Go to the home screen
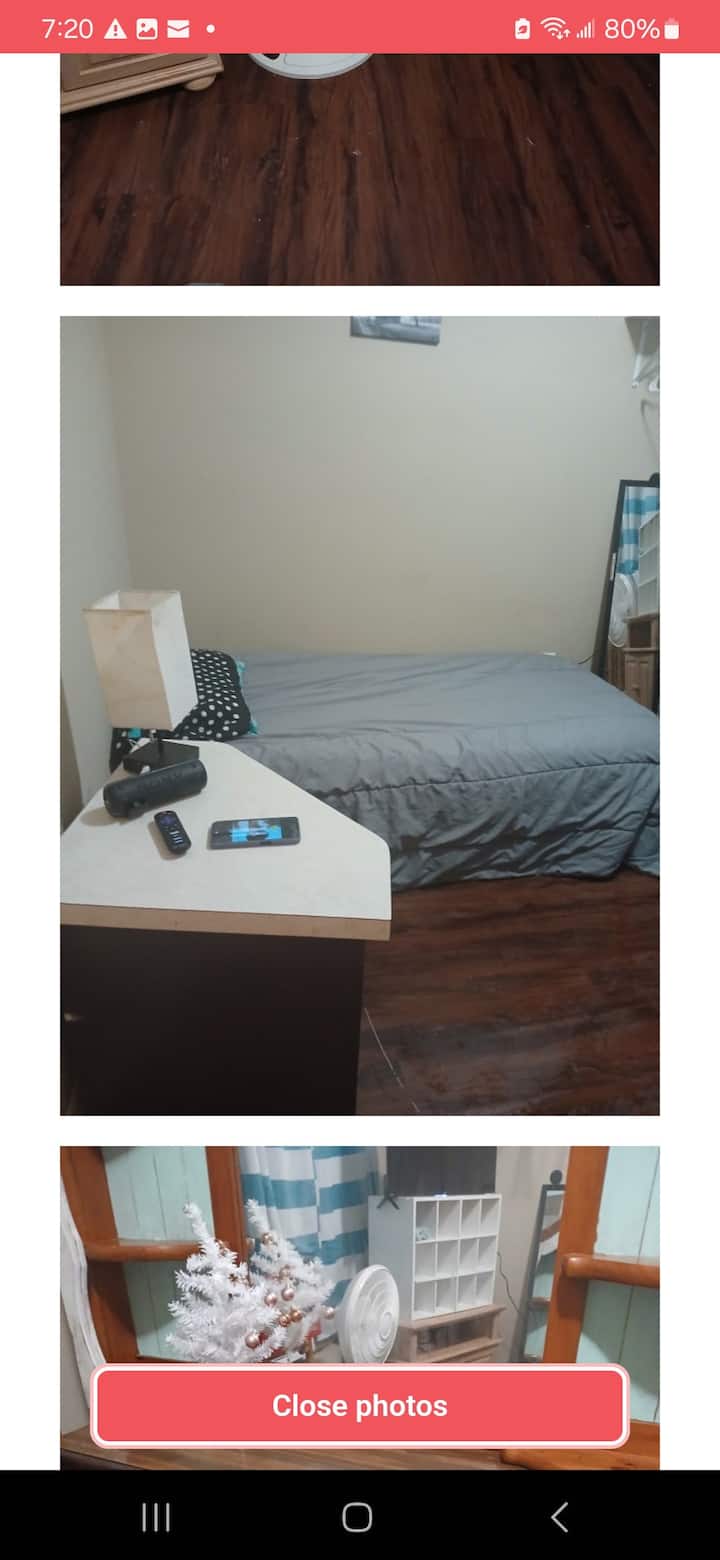 (x=357, y=1517)
